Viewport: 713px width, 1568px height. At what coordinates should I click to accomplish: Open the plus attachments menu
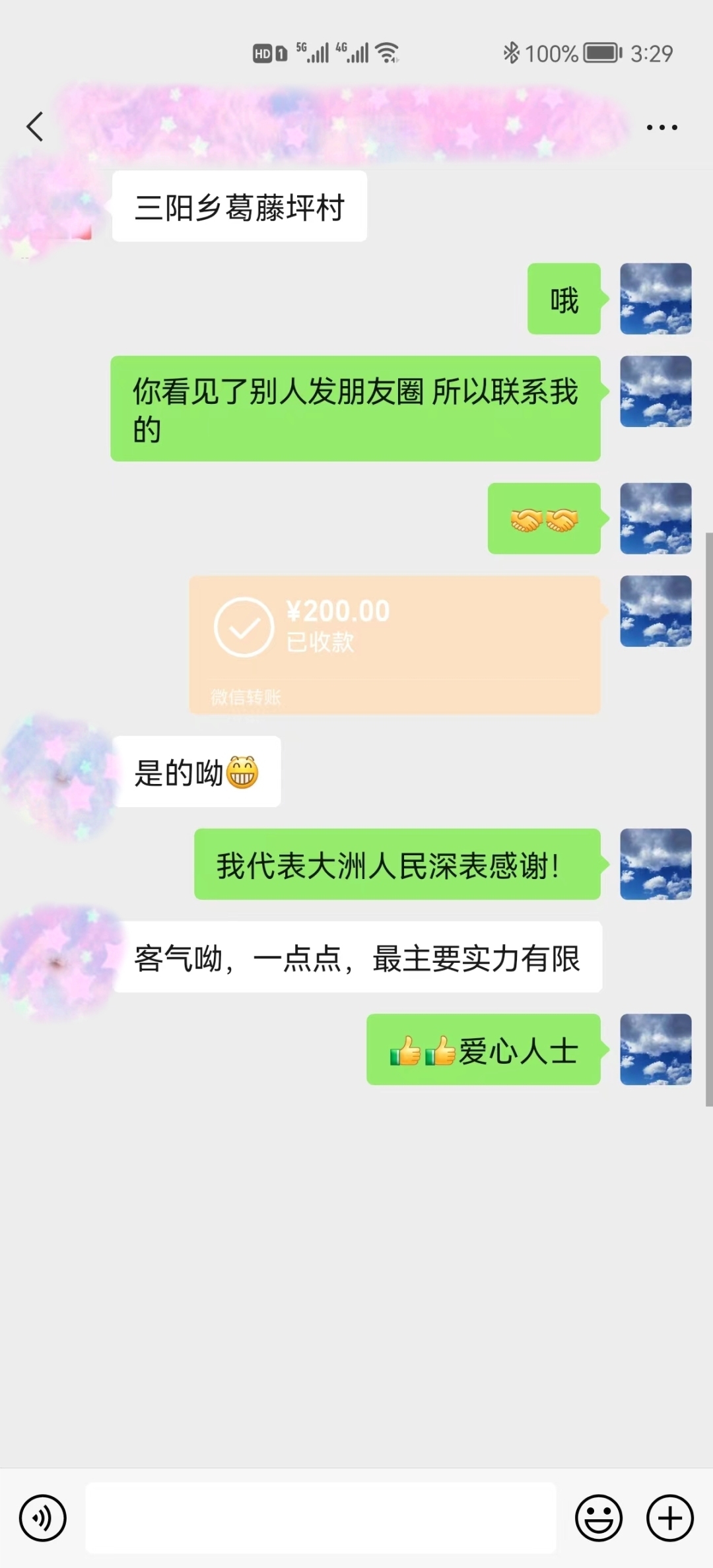[669, 1518]
